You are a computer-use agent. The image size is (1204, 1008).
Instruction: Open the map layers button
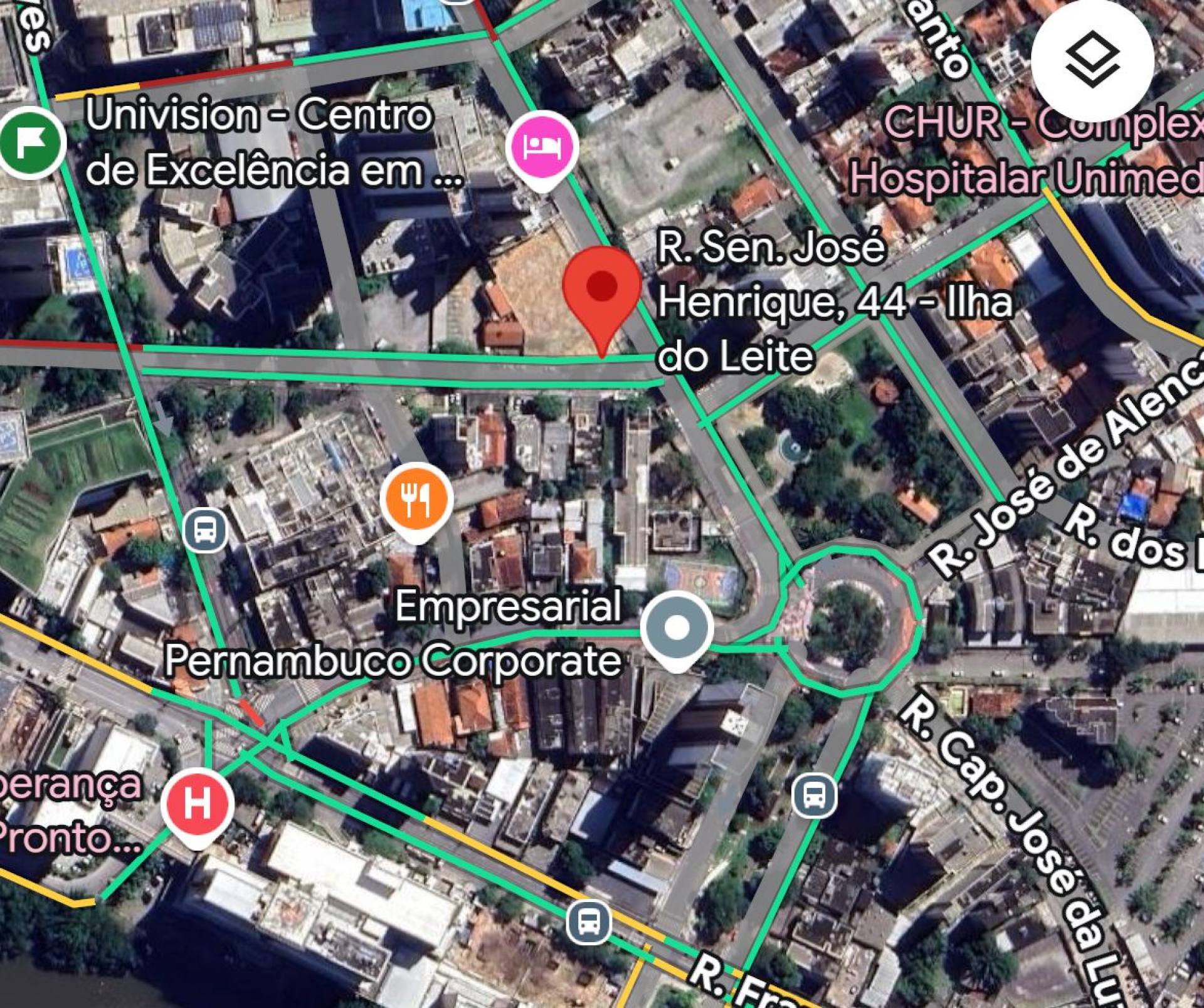[1092, 58]
